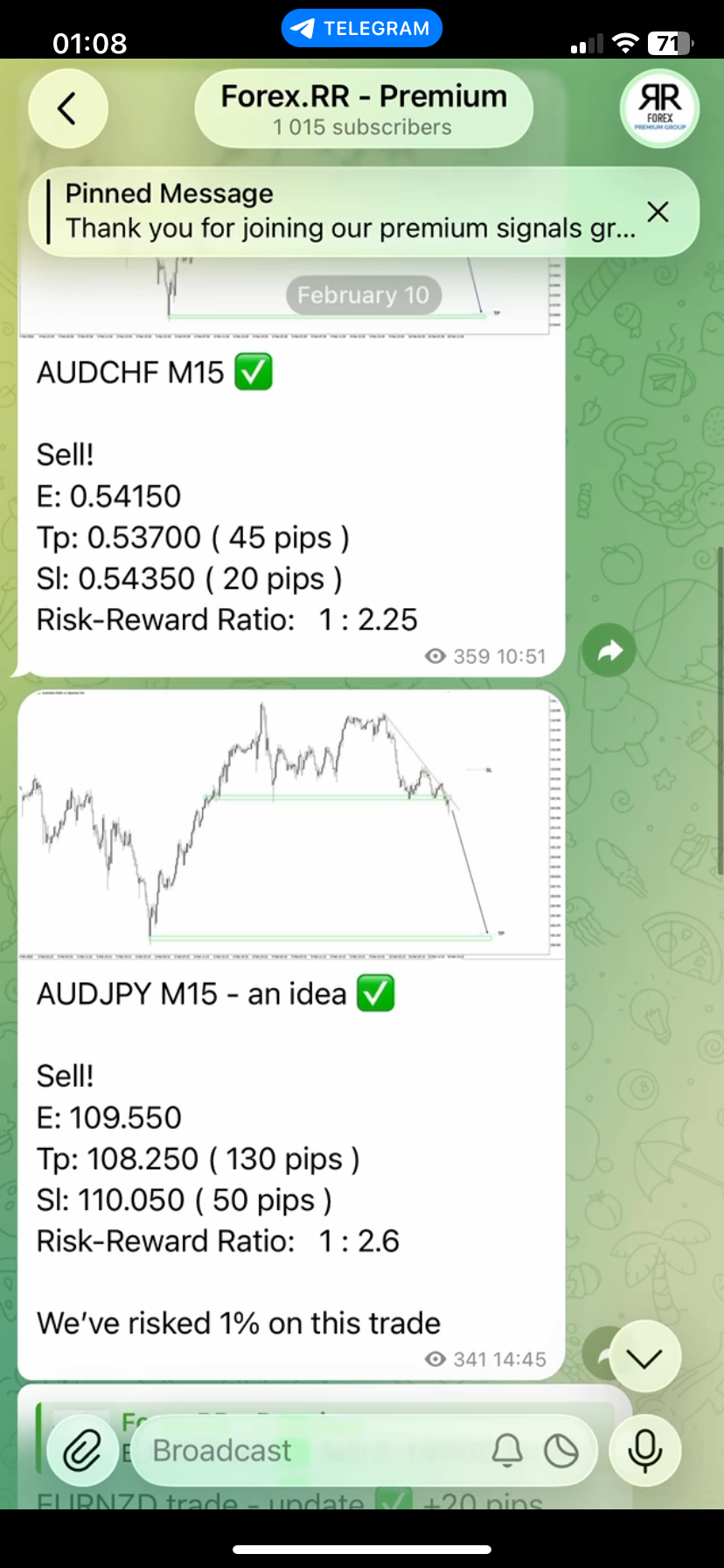Go back to the chat list
This screenshot has width=724, height=1568.
(67, 109)
